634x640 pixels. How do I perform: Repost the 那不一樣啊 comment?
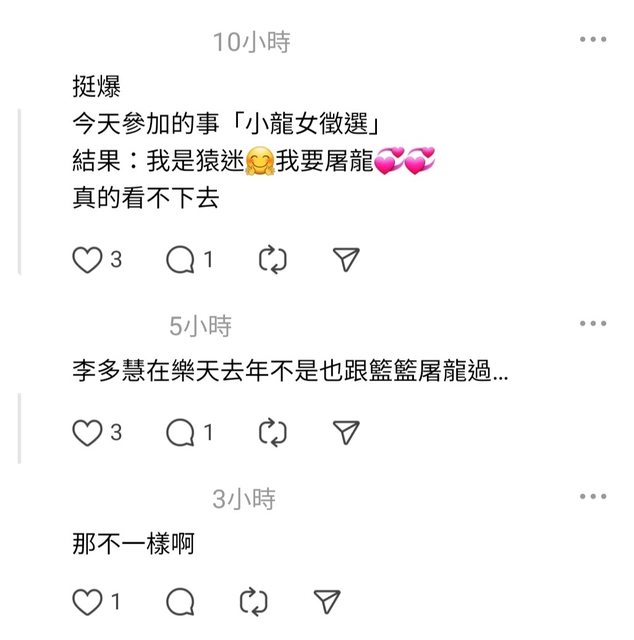[254, 602]
